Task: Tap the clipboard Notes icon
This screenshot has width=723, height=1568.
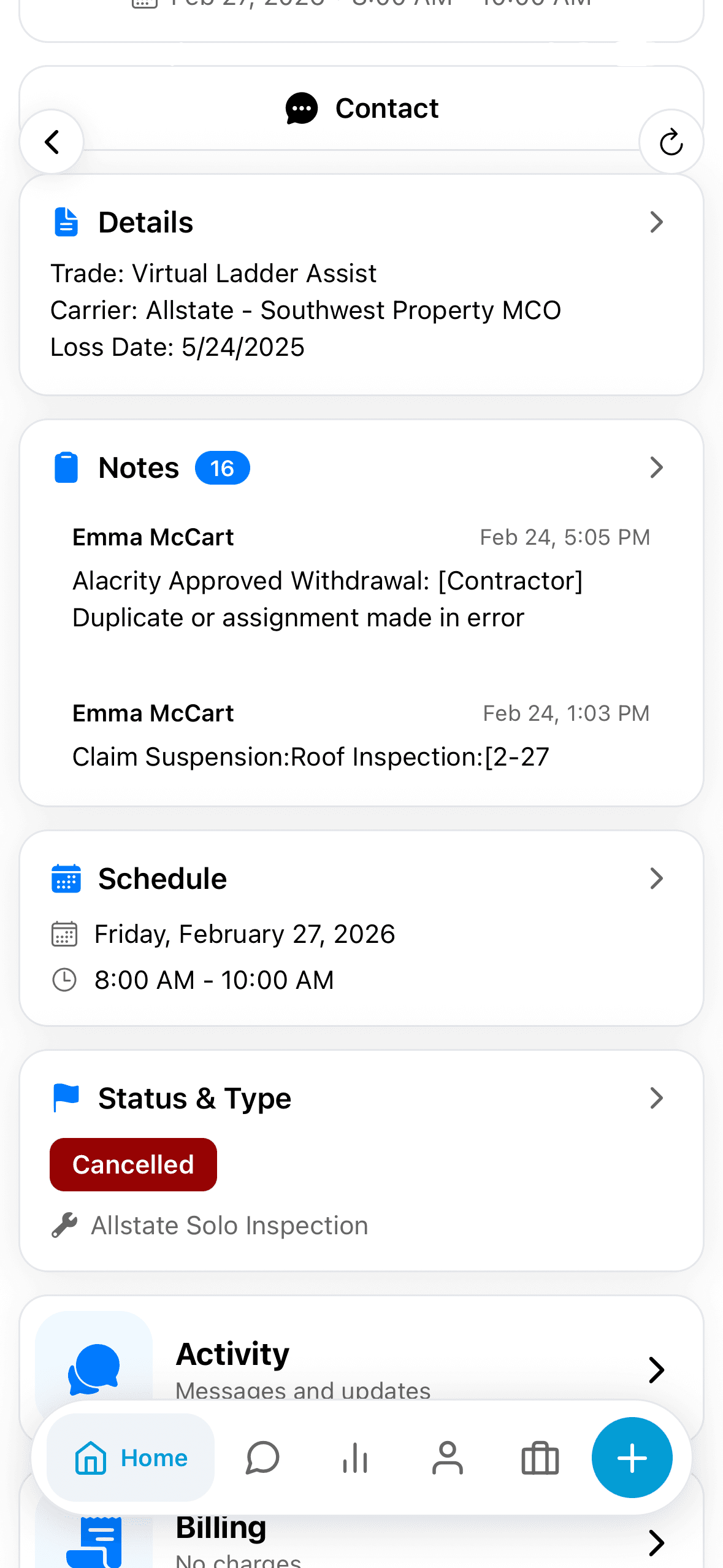Action: point(65,467)
